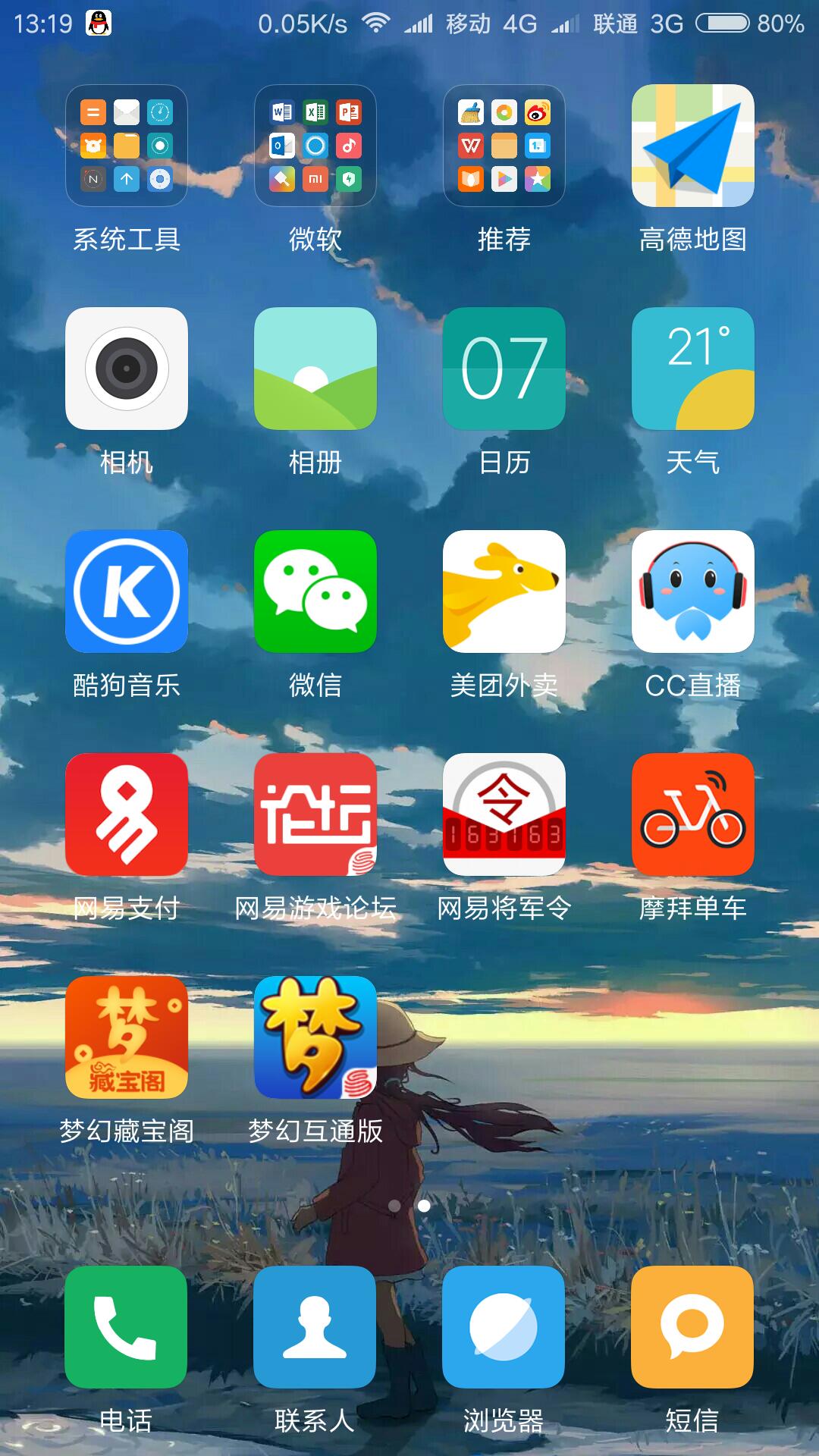The height and width of the screenshot is (1456, 819).
Task: Open the 相机 camera app
Action: (x=127, y=369)
